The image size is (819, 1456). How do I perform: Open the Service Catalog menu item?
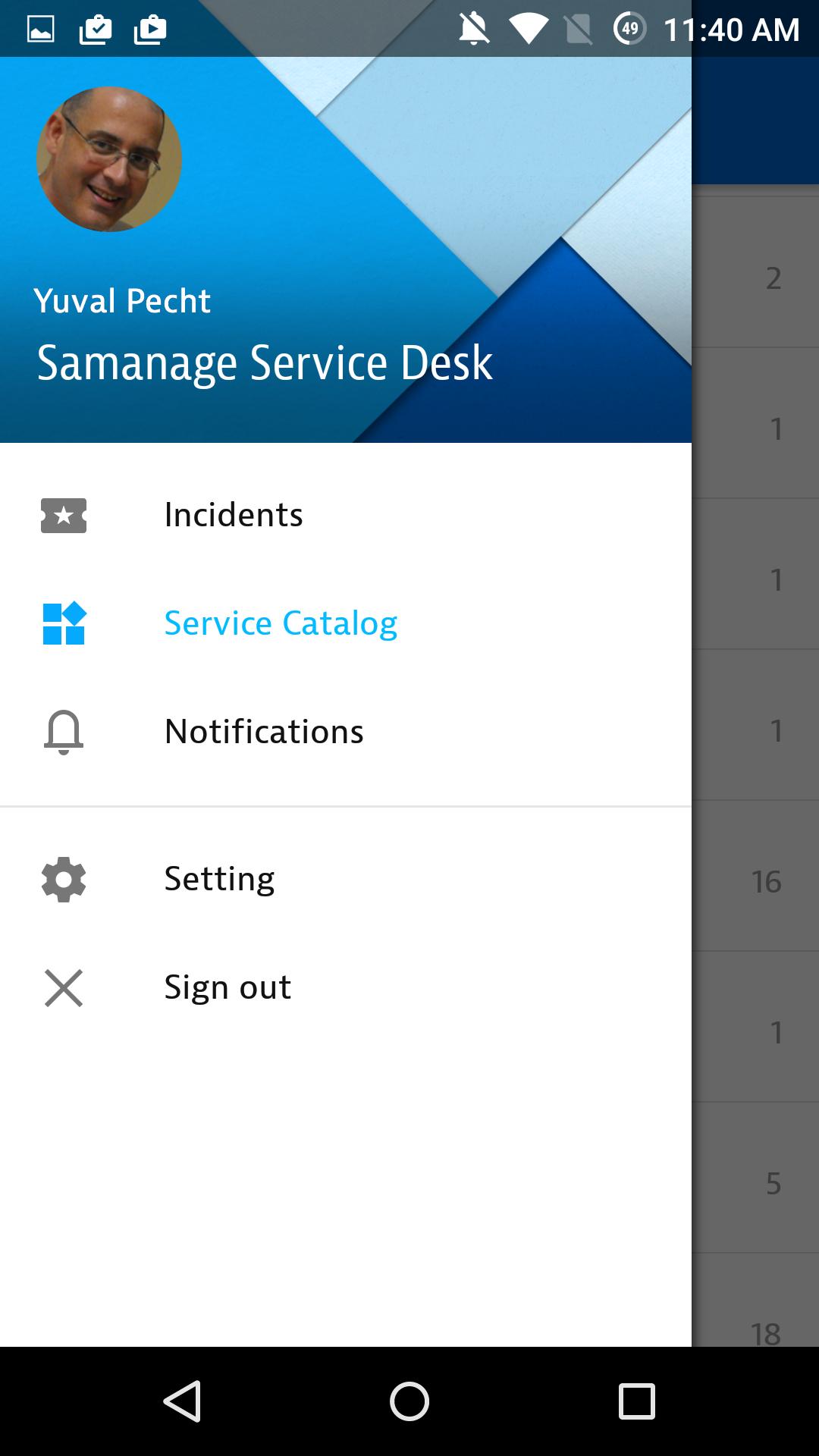[281, 623]
